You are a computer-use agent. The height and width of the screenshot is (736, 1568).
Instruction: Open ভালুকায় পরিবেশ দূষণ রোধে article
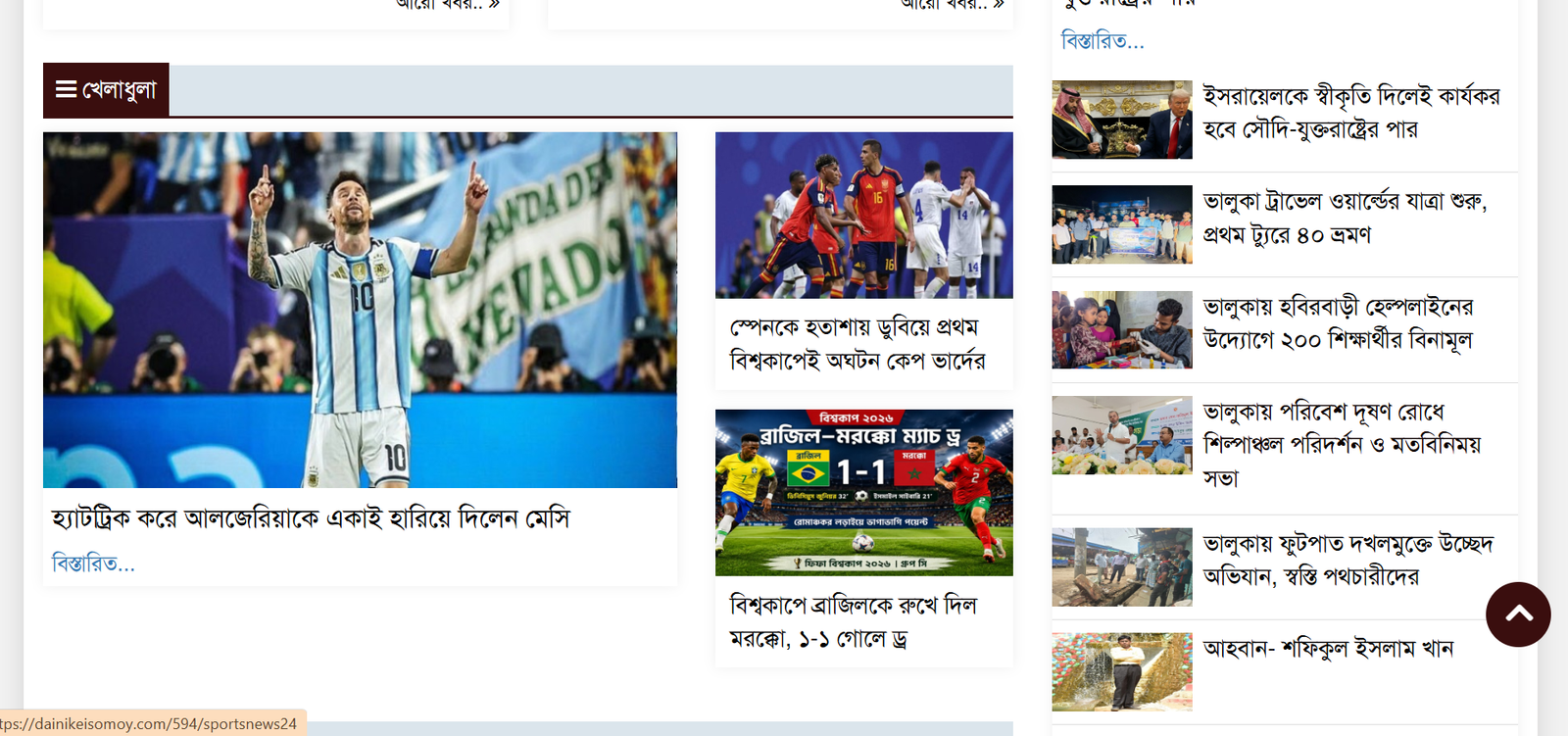pos(1342,445)
